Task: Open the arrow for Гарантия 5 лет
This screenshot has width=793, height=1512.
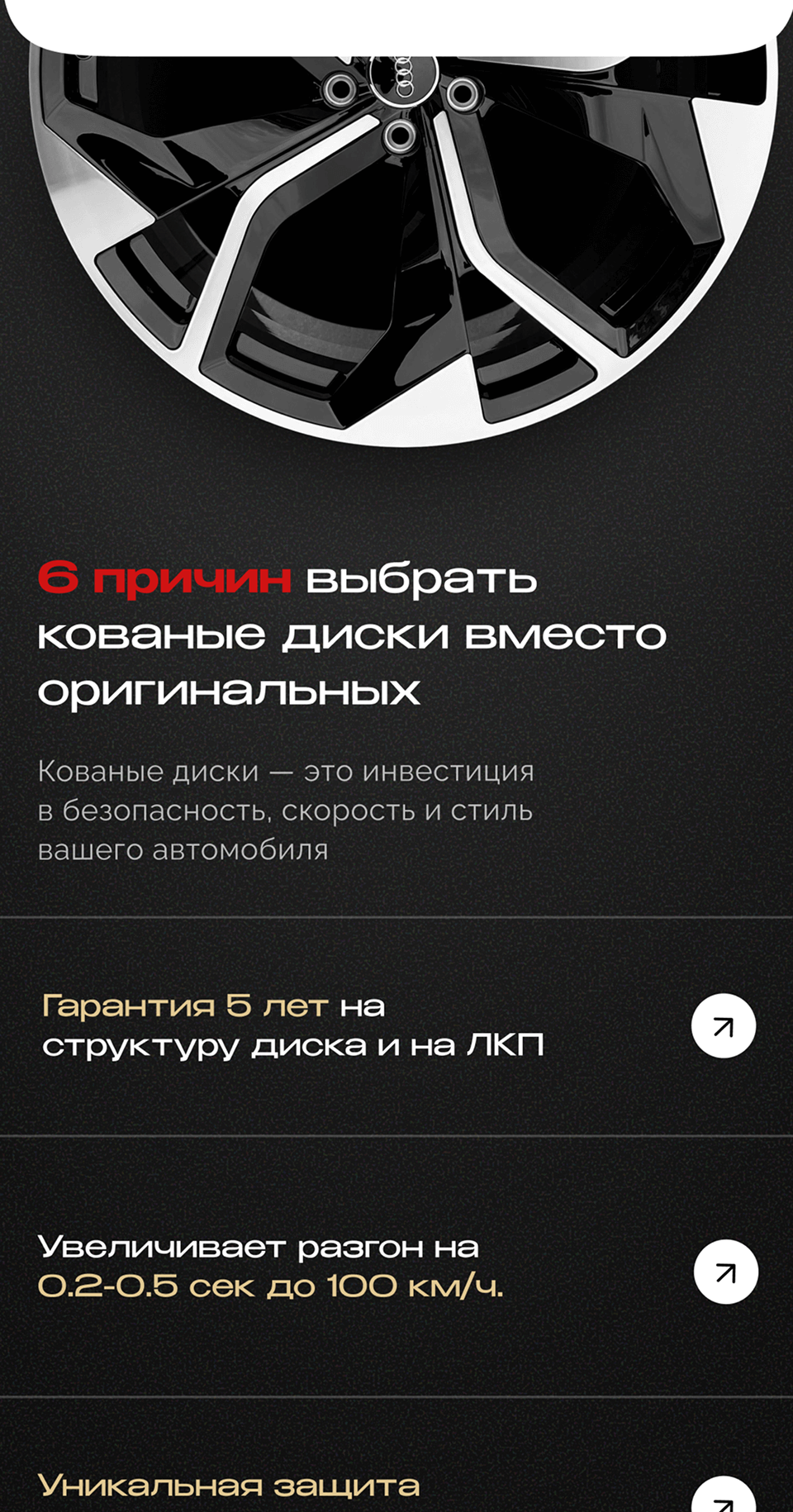Action: [x=723, y=1025]
